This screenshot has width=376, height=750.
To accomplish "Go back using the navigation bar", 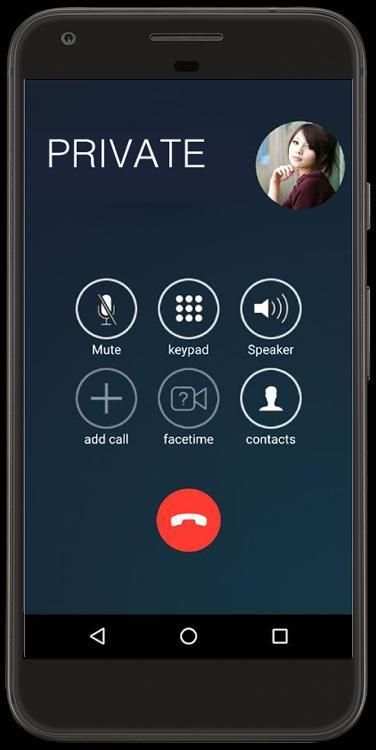I will (x=98, y=636).
